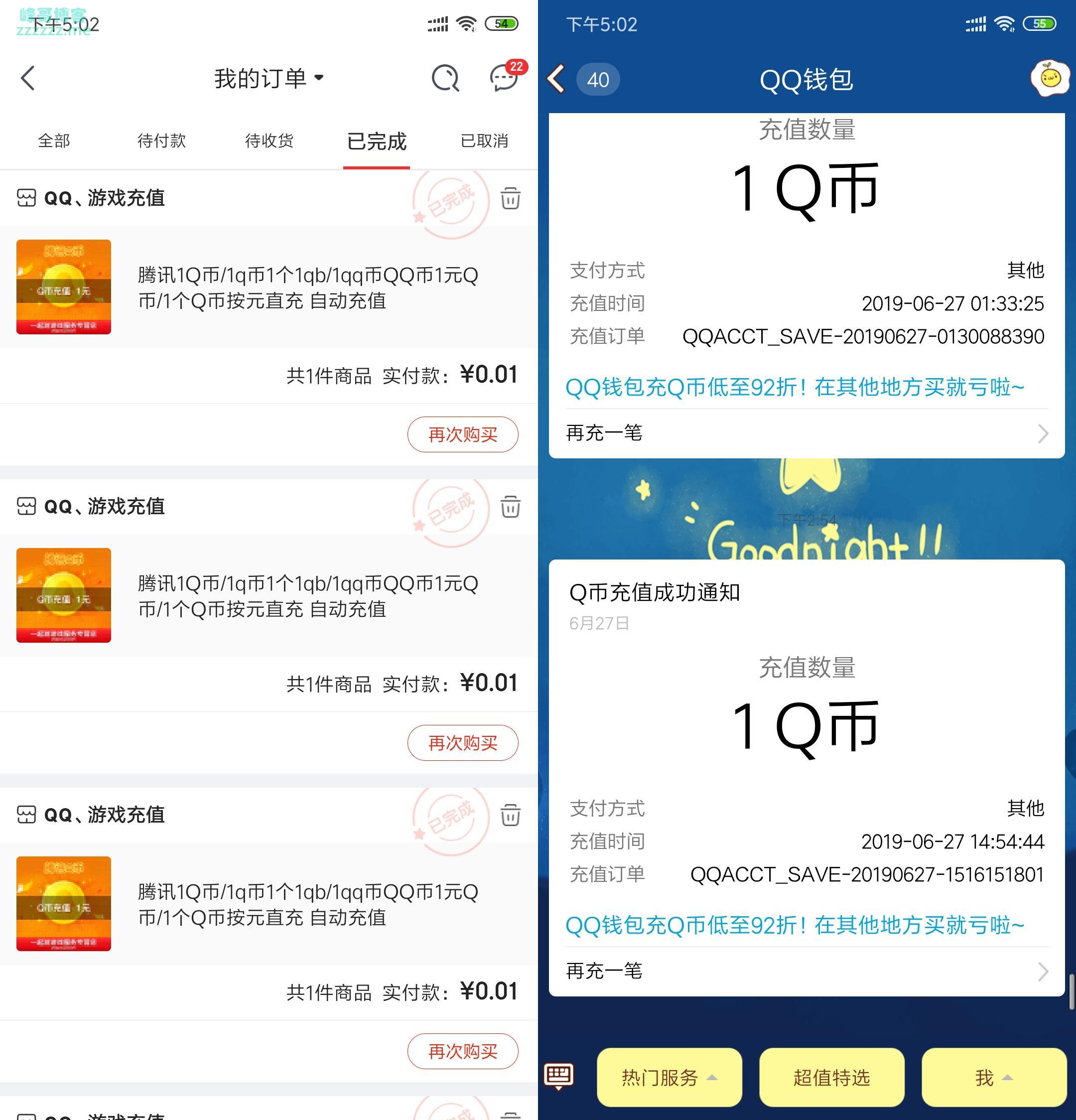
Task: Open the 已完成 orders tab
Action: tap(377, 140)
